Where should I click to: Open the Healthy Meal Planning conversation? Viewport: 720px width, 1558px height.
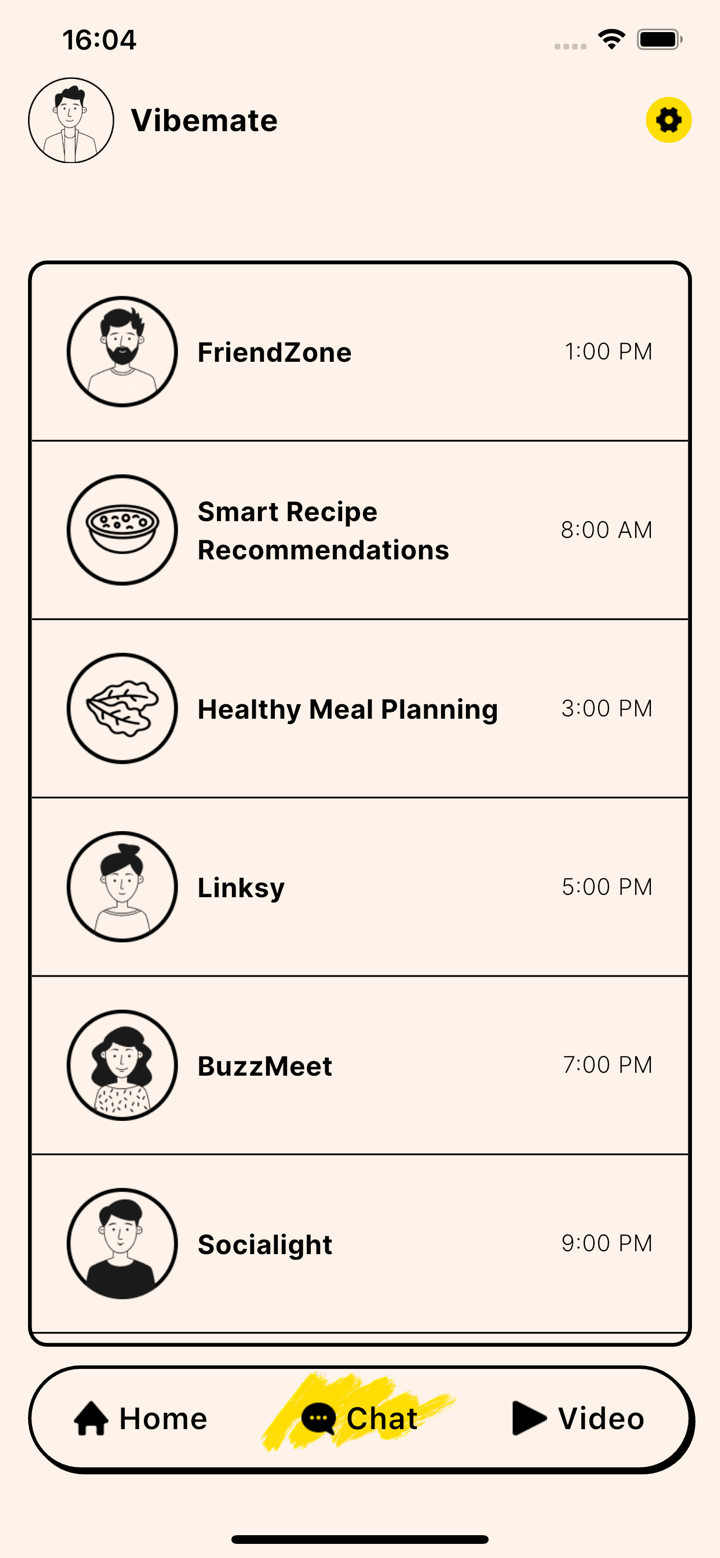360,708
